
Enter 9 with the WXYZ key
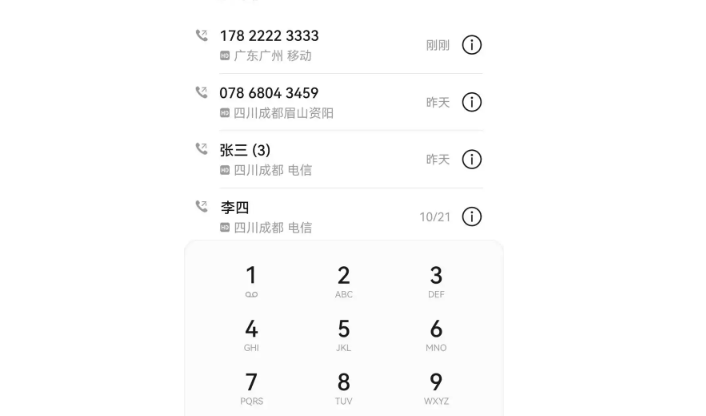tap(436, 388)
